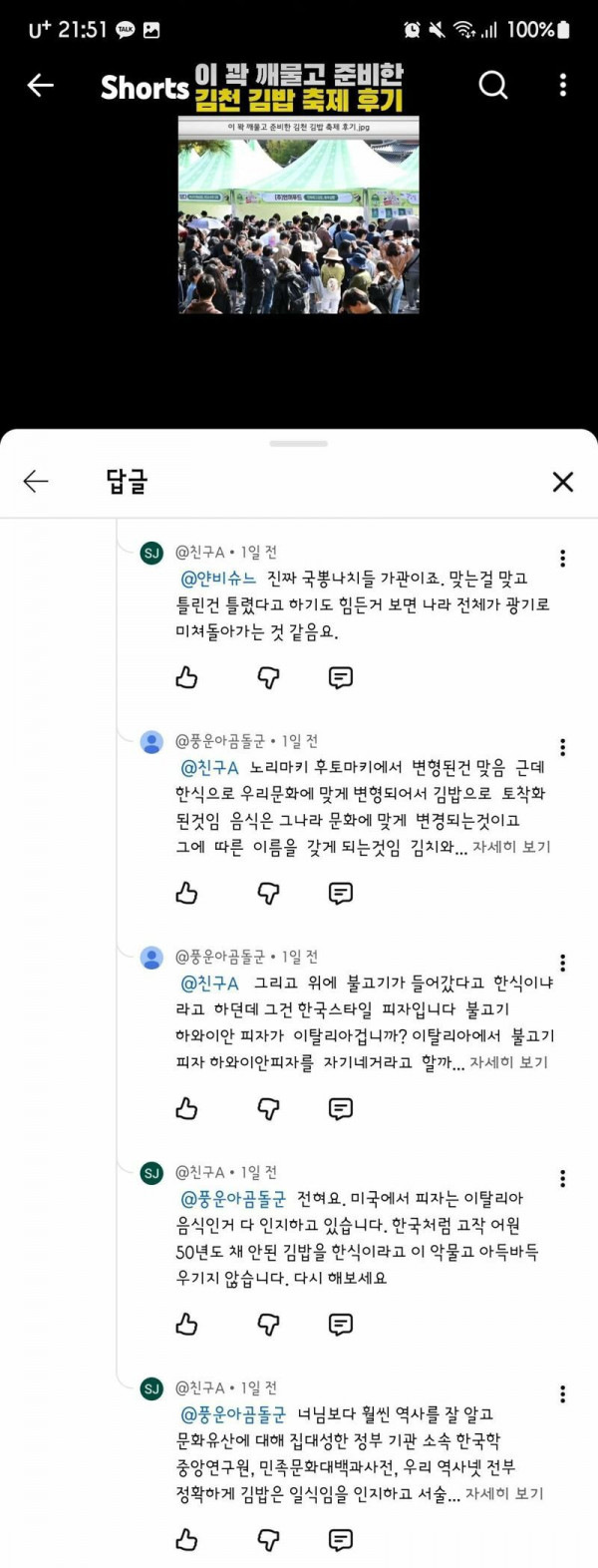Screen dimensions: 598x1568
Task: Expand 자세히 보기 on the 노리마키 후토마키 reply
Action: [x=511, y=847]
